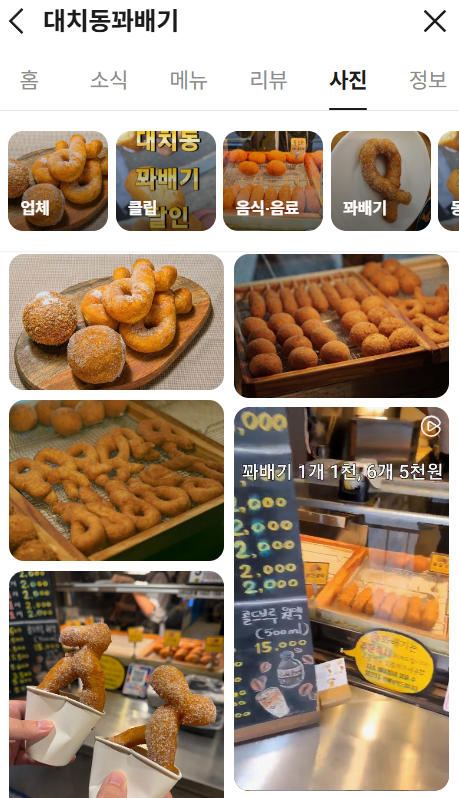Viewport: 459px width, 798px height.
Task: Select the 음식·음료 photo category
Action: tap(273, 181)
